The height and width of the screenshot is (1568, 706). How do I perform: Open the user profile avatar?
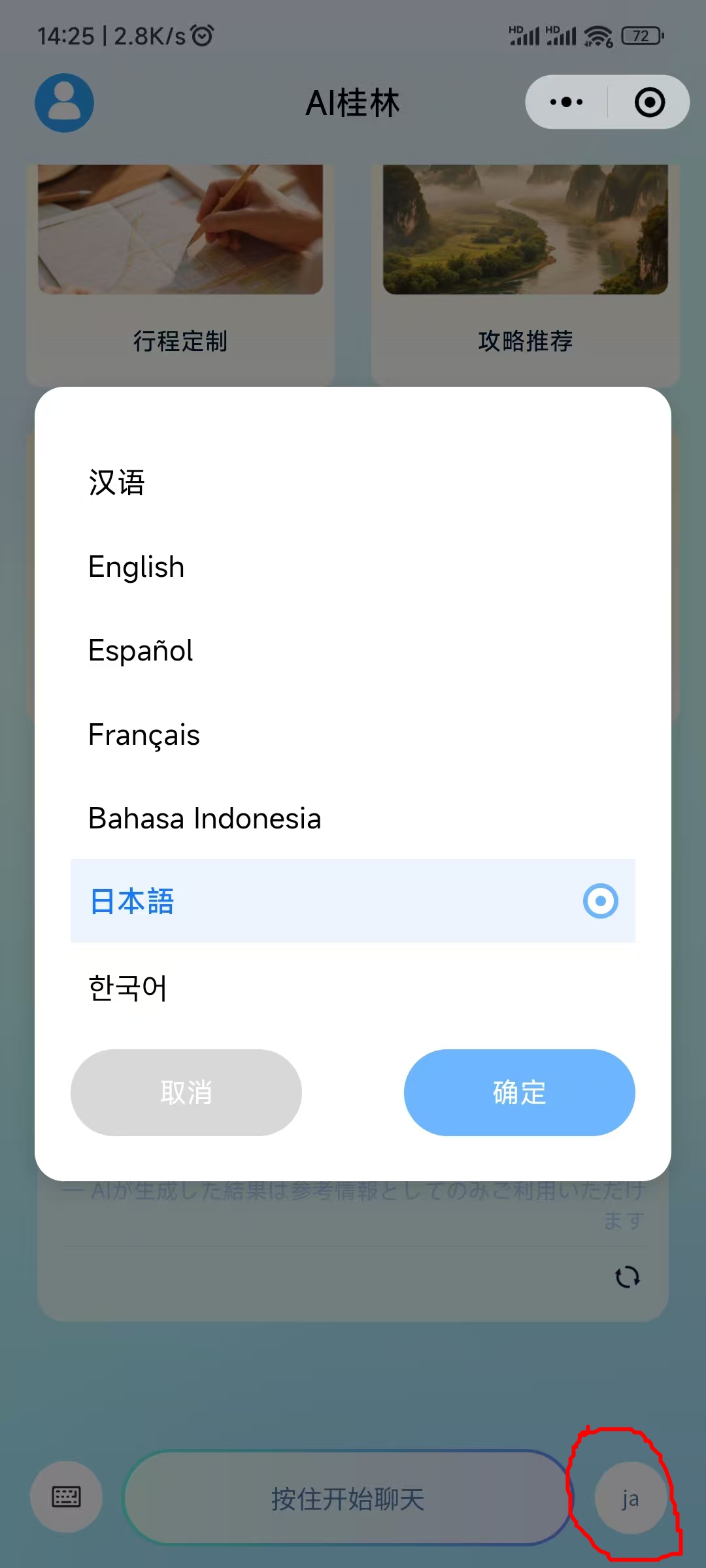64,103
